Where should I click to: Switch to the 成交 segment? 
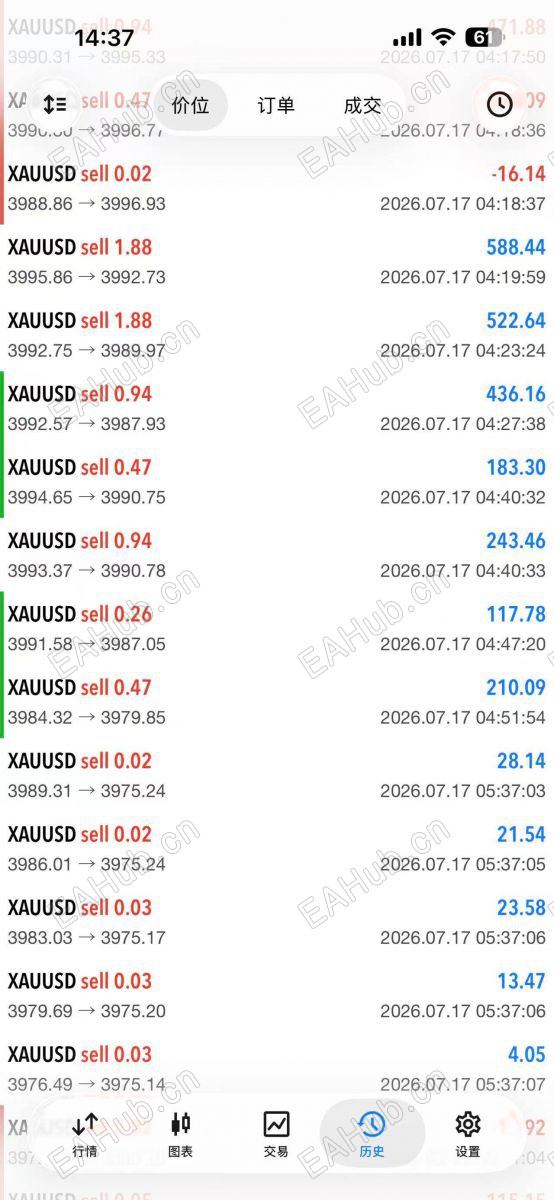point(362,105)
